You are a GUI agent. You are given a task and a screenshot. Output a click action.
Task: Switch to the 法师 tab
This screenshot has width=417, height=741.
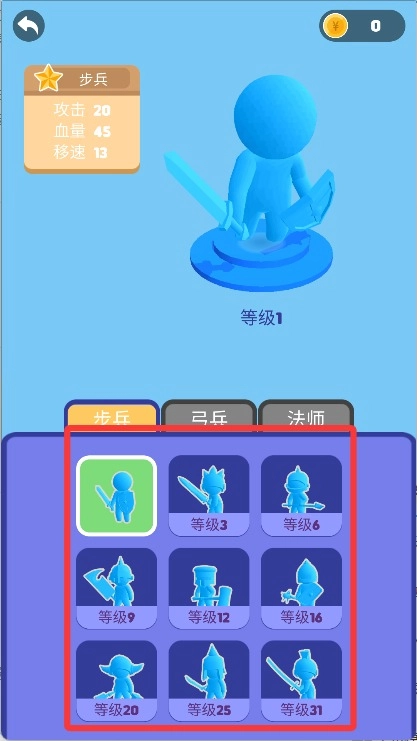click(306, 416)
